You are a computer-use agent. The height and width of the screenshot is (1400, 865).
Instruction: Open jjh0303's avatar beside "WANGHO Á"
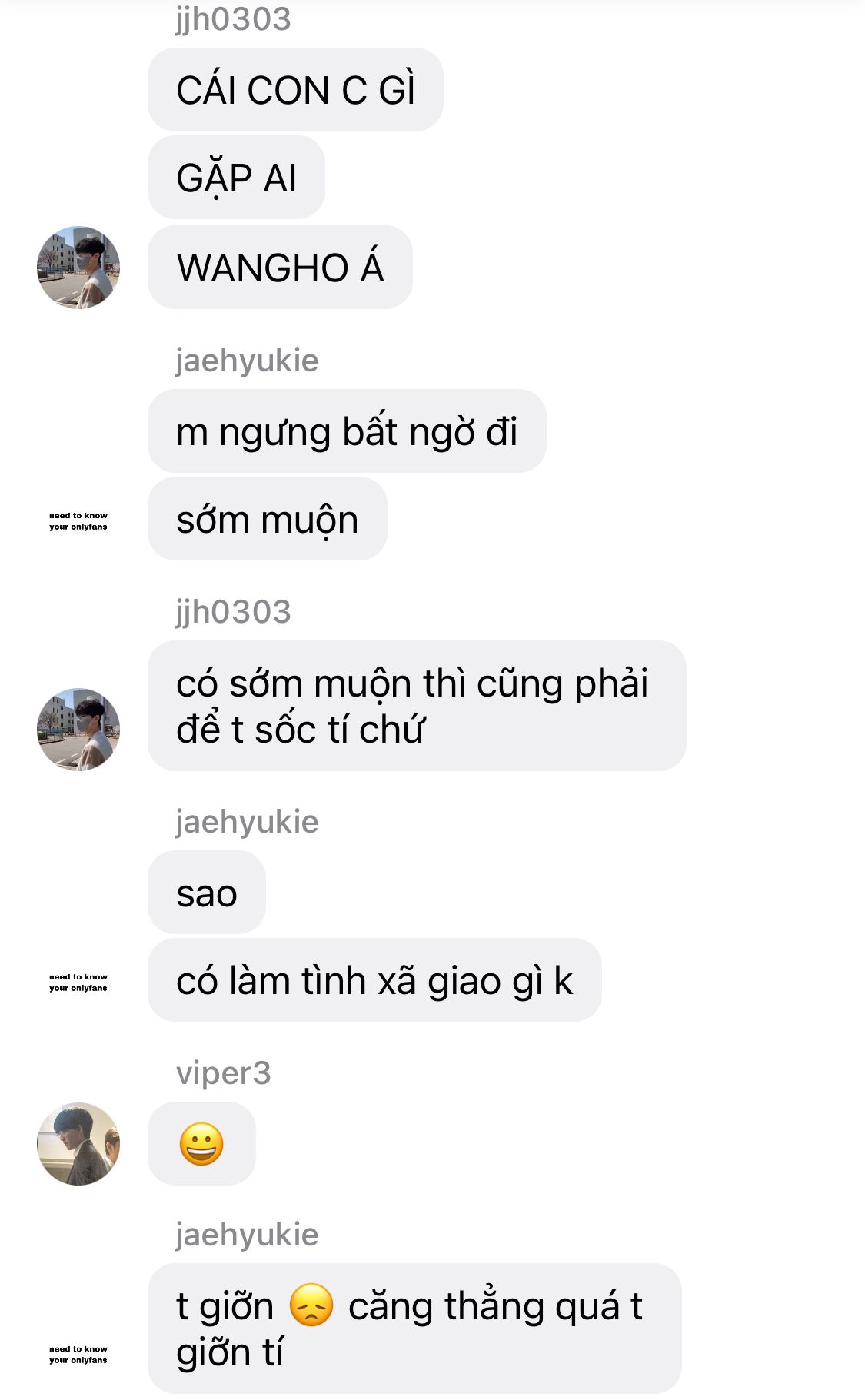[78, 267]
